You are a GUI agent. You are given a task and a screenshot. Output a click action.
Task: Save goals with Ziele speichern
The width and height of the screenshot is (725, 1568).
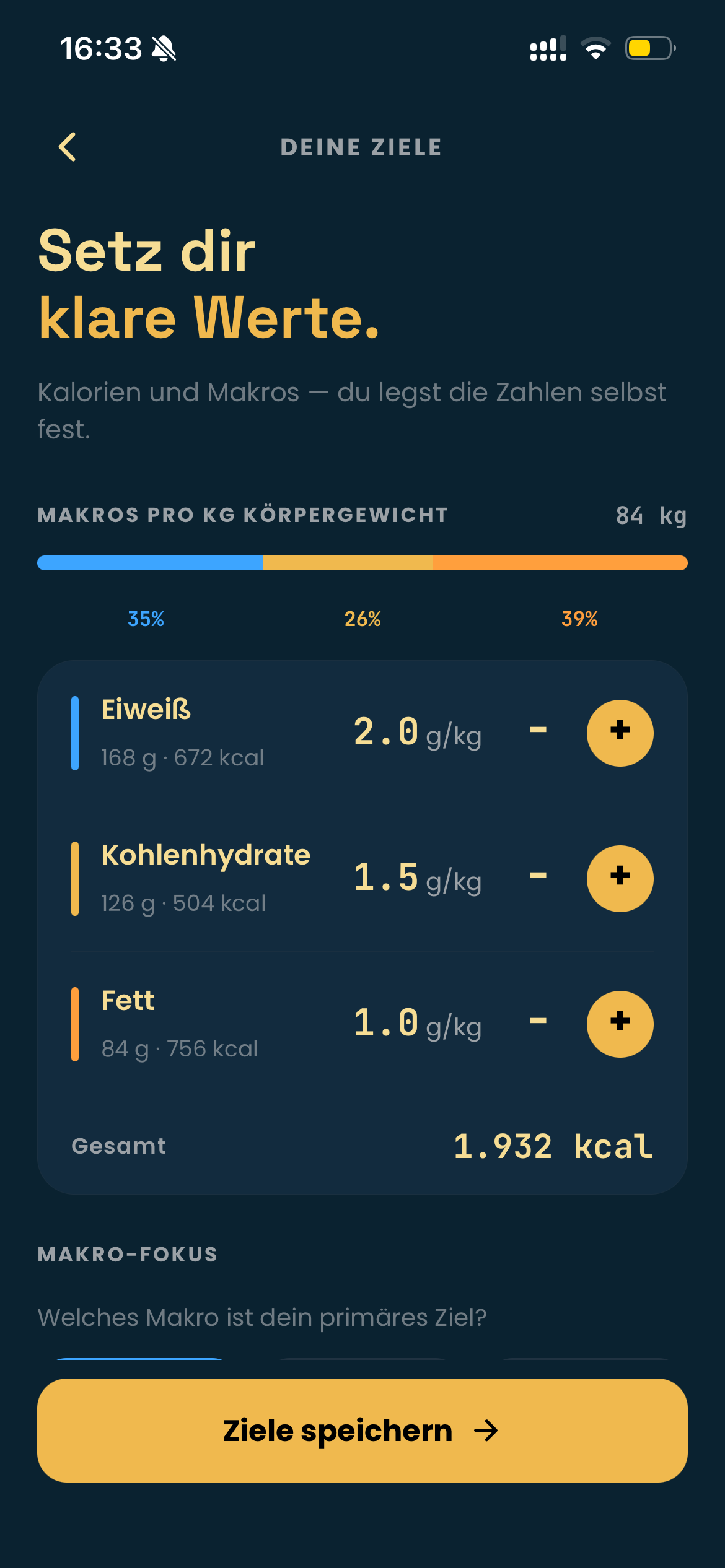point(362,1431)
